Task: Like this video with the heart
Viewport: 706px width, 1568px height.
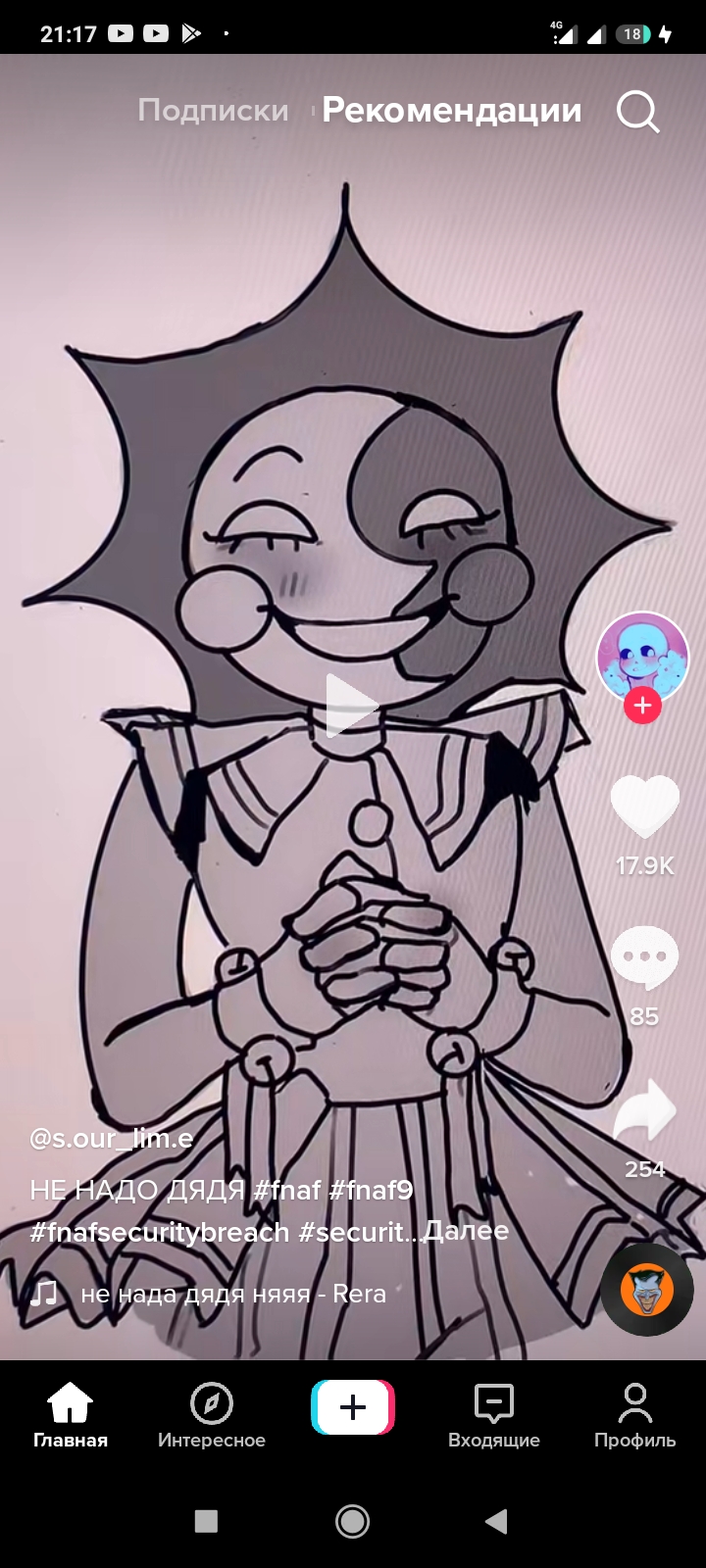Action: (x=644, y=806)
